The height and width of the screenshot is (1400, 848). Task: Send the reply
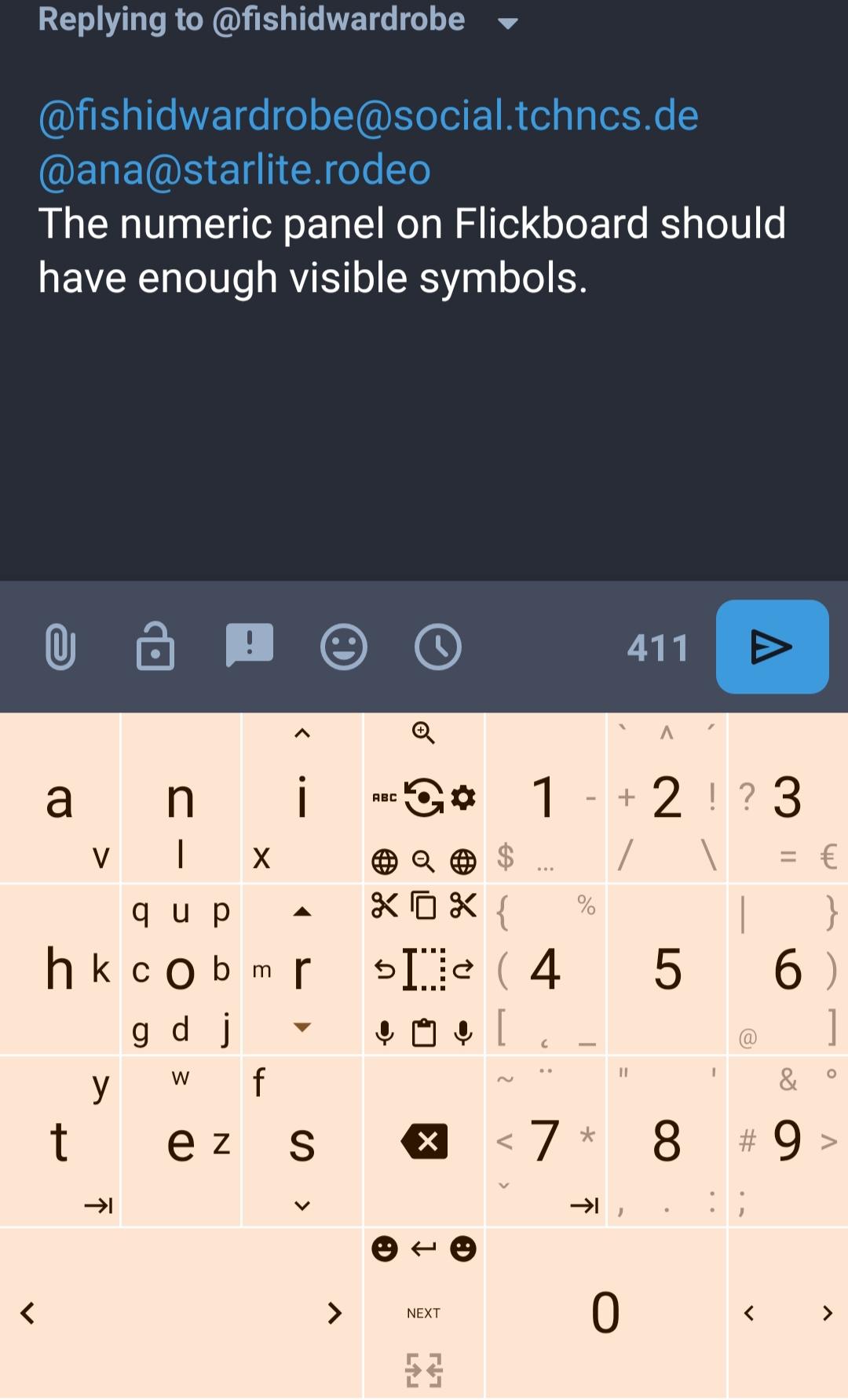point(772,647)
